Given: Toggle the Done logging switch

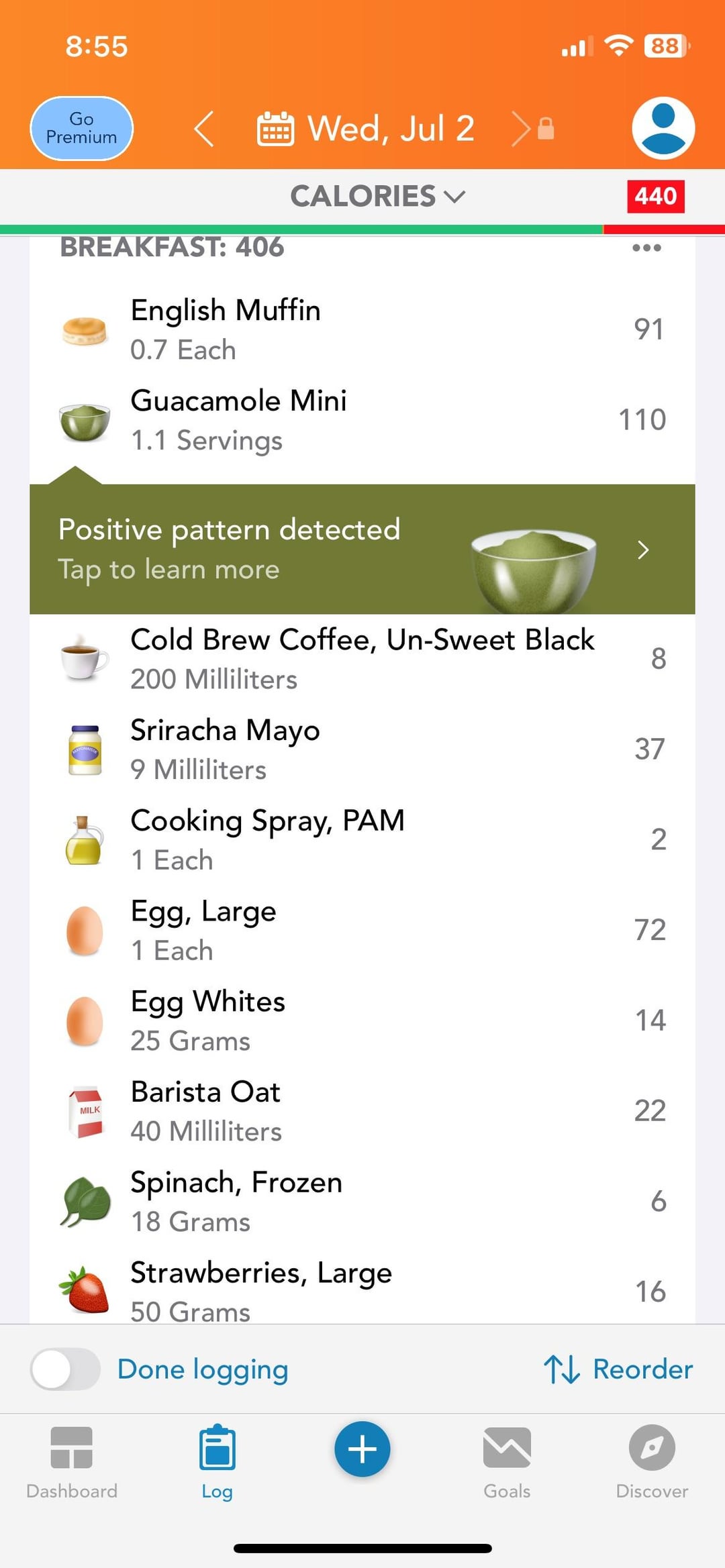Looking at the screenshot, I should 65,1369.
